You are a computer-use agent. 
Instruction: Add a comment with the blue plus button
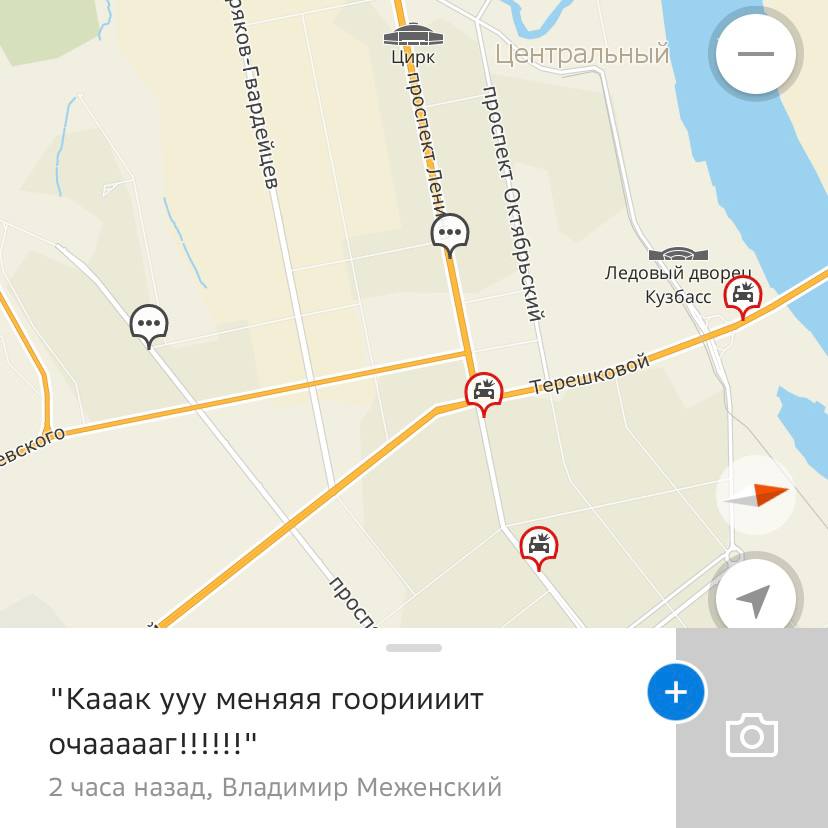676,692
